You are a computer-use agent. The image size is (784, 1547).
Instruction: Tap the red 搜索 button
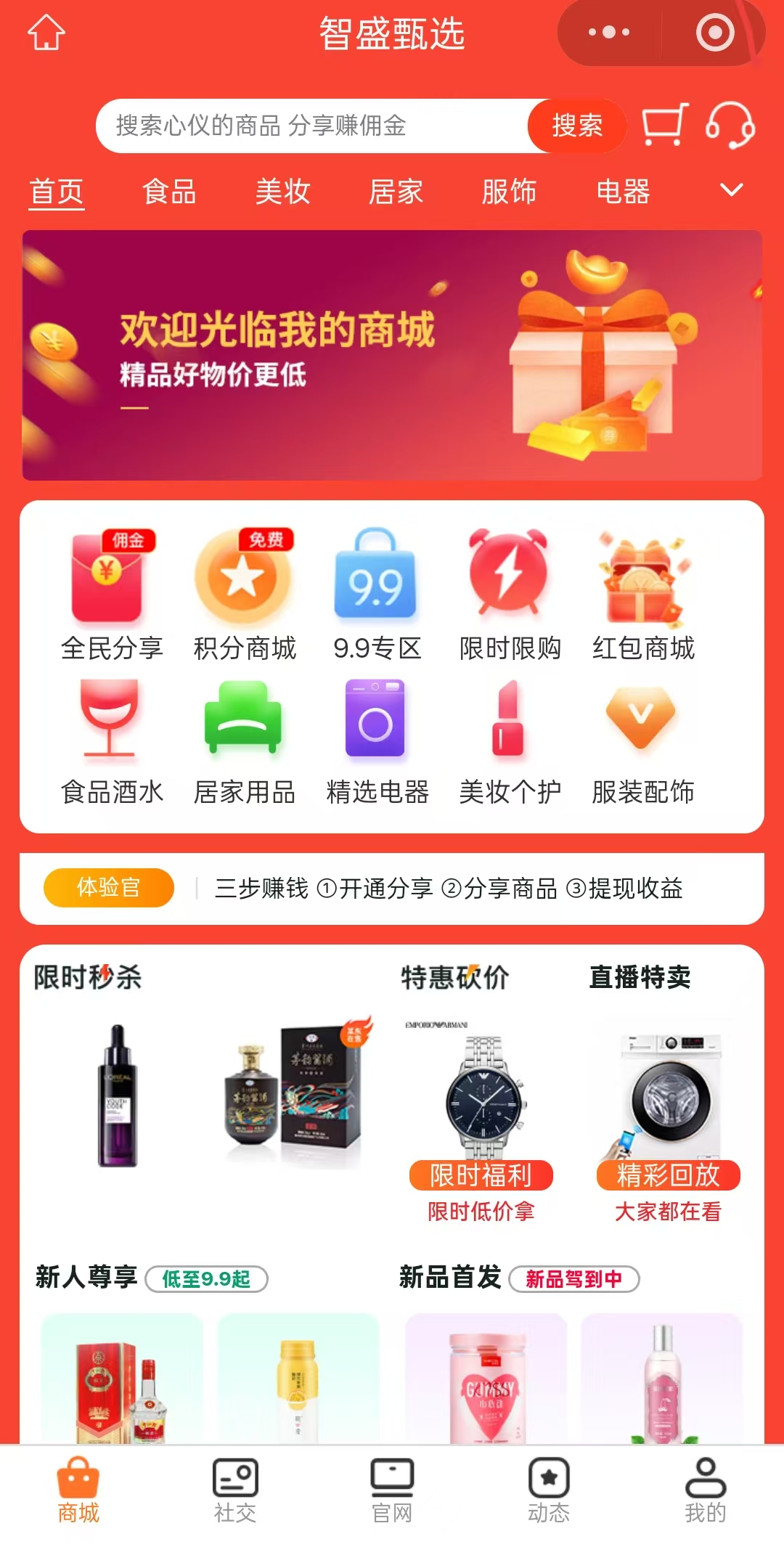(x=577, y=126)
